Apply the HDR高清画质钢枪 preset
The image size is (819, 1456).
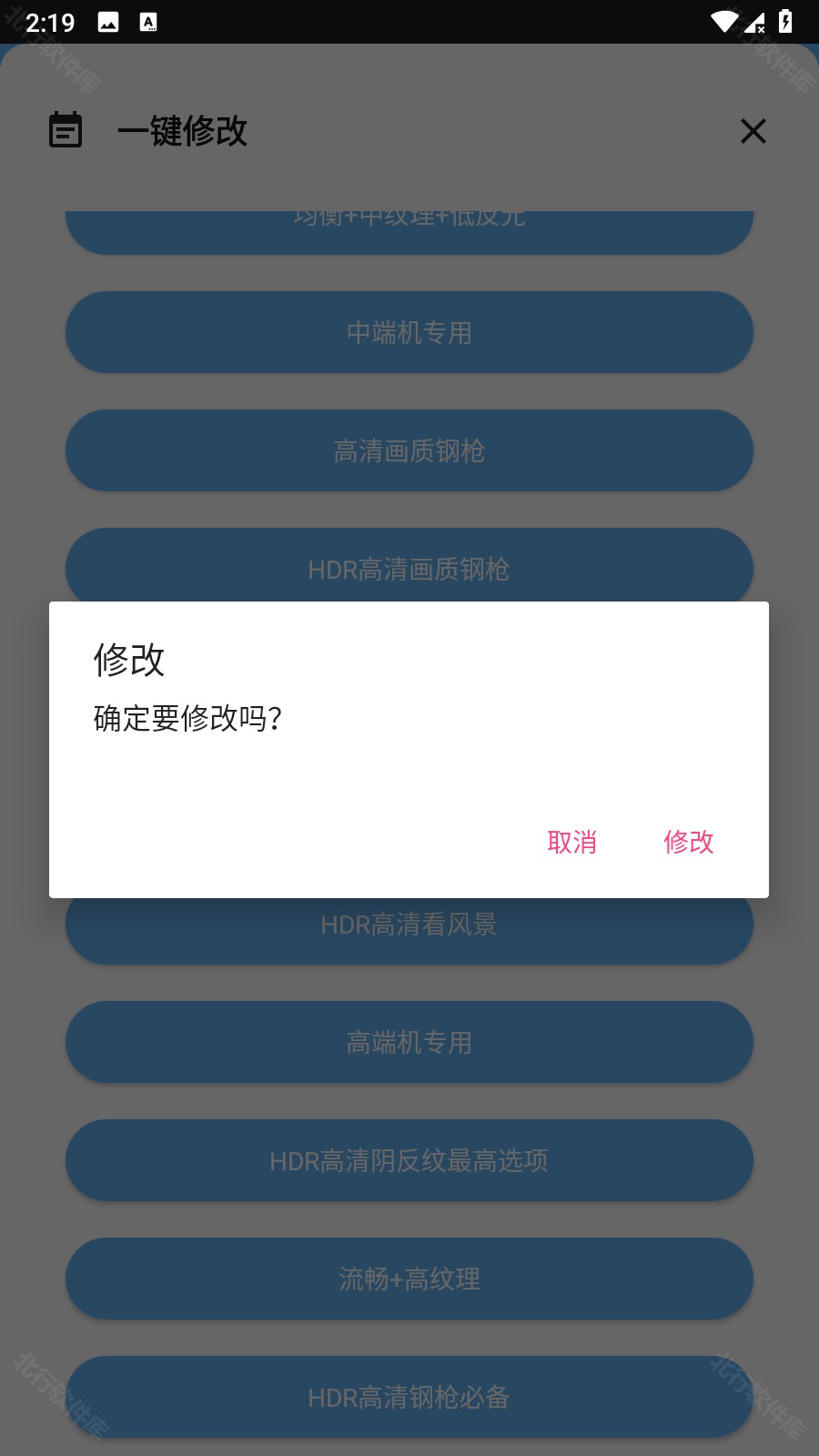(x=409, y=569)
